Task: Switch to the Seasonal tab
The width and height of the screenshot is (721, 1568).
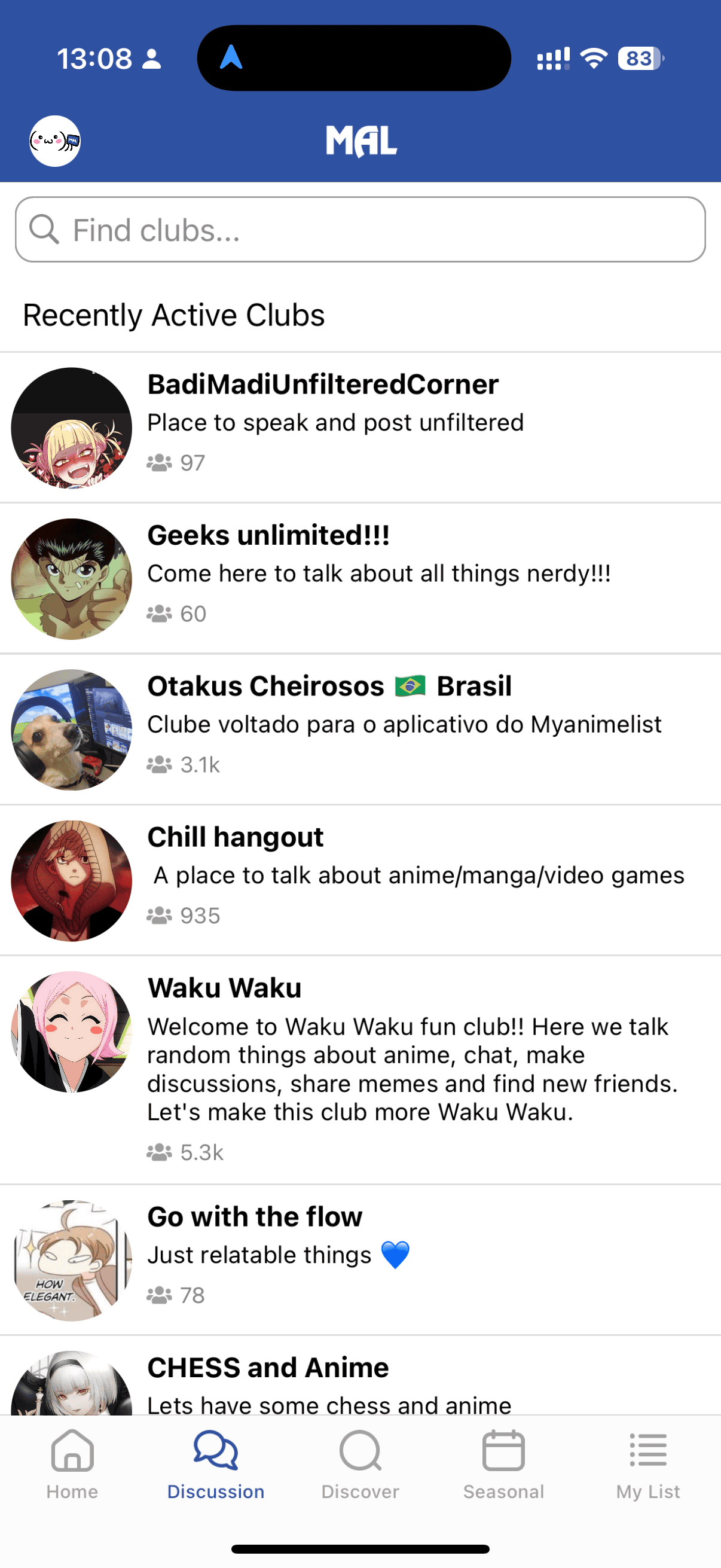Action: tap(504, 1465)
